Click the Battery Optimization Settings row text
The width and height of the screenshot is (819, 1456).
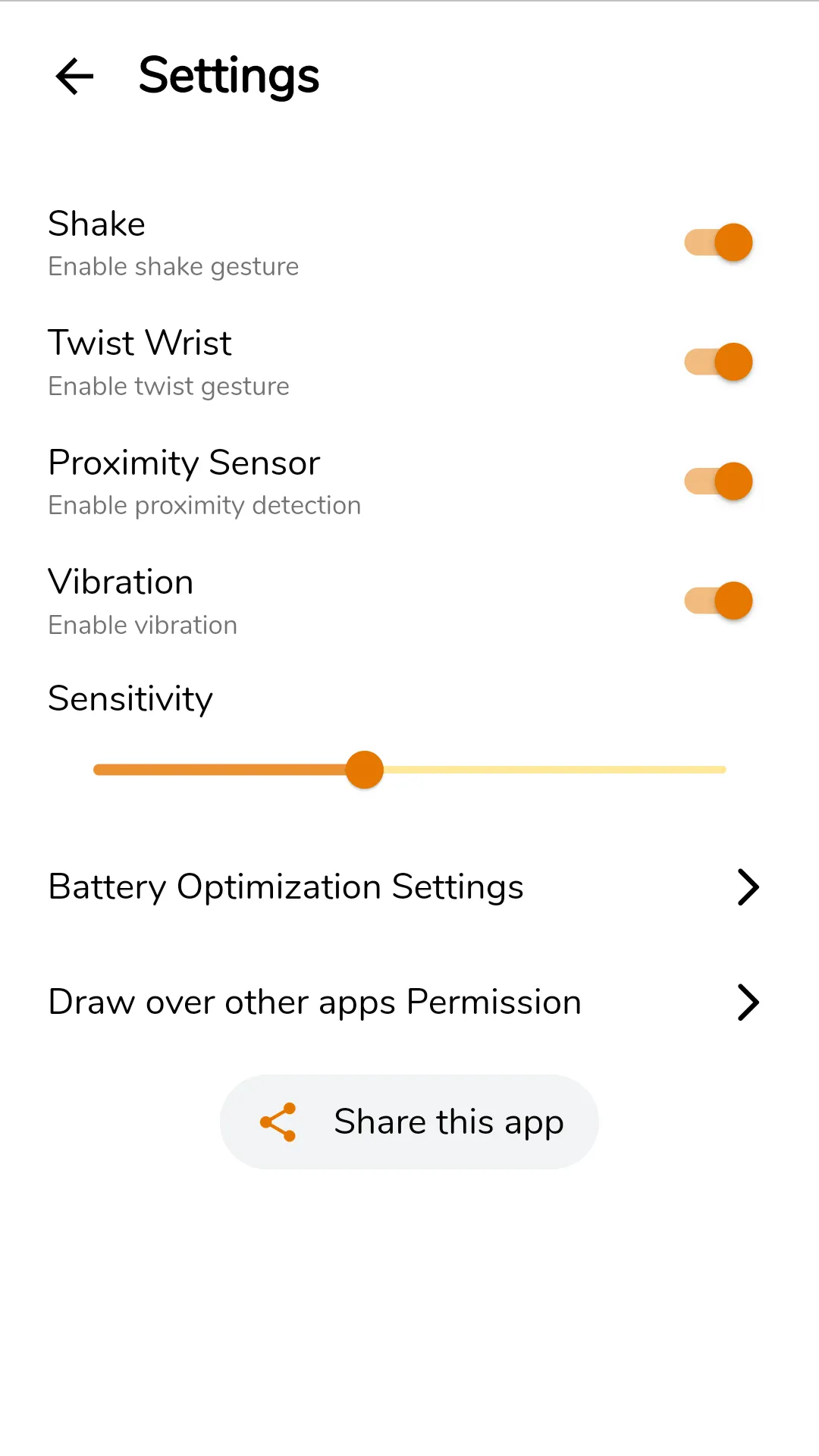click(285, 886)
